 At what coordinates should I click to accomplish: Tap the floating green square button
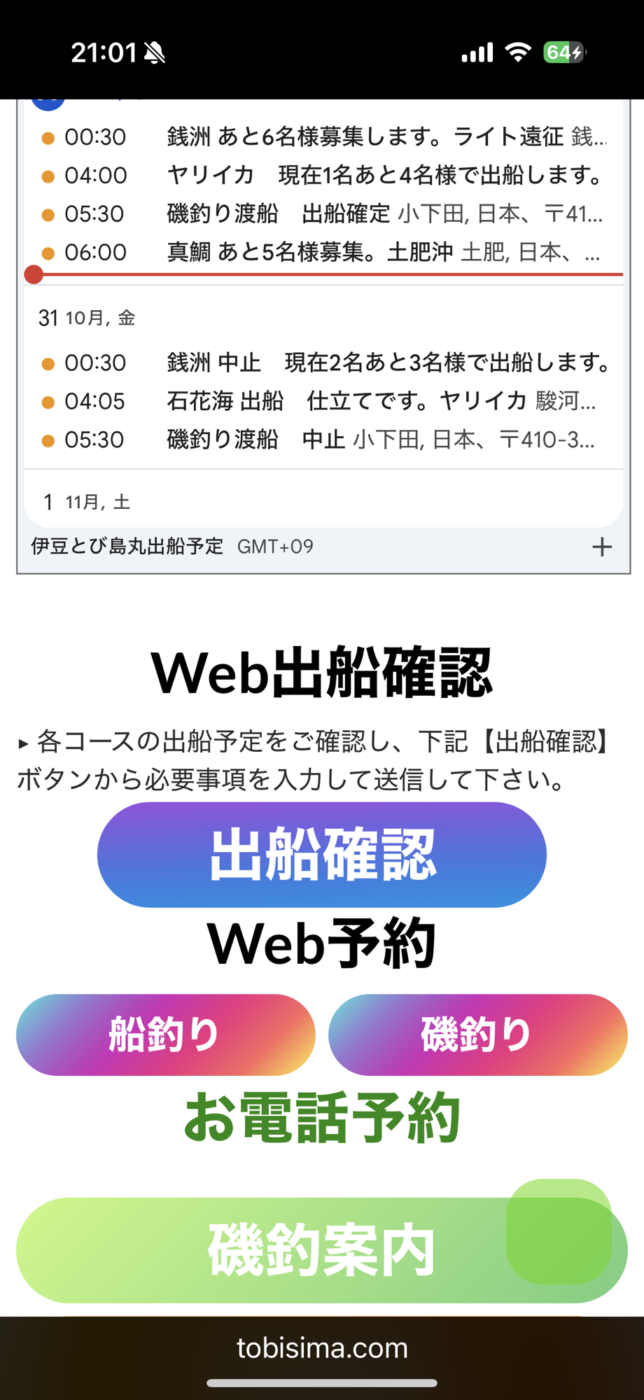558,1231
